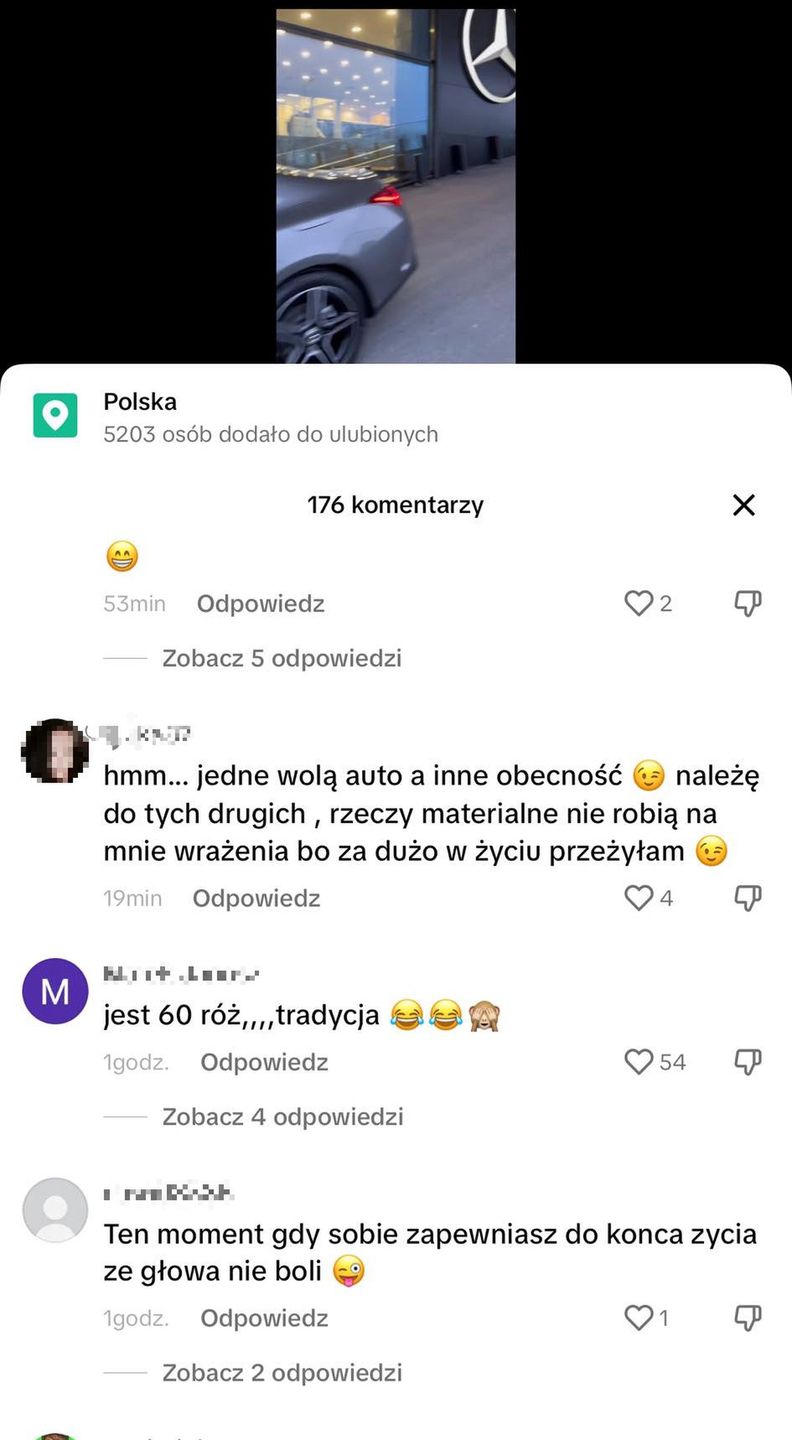Like the 'jest 60 róż' comment
Viewport: 792px width, 1440px height.
point(639,1061)
